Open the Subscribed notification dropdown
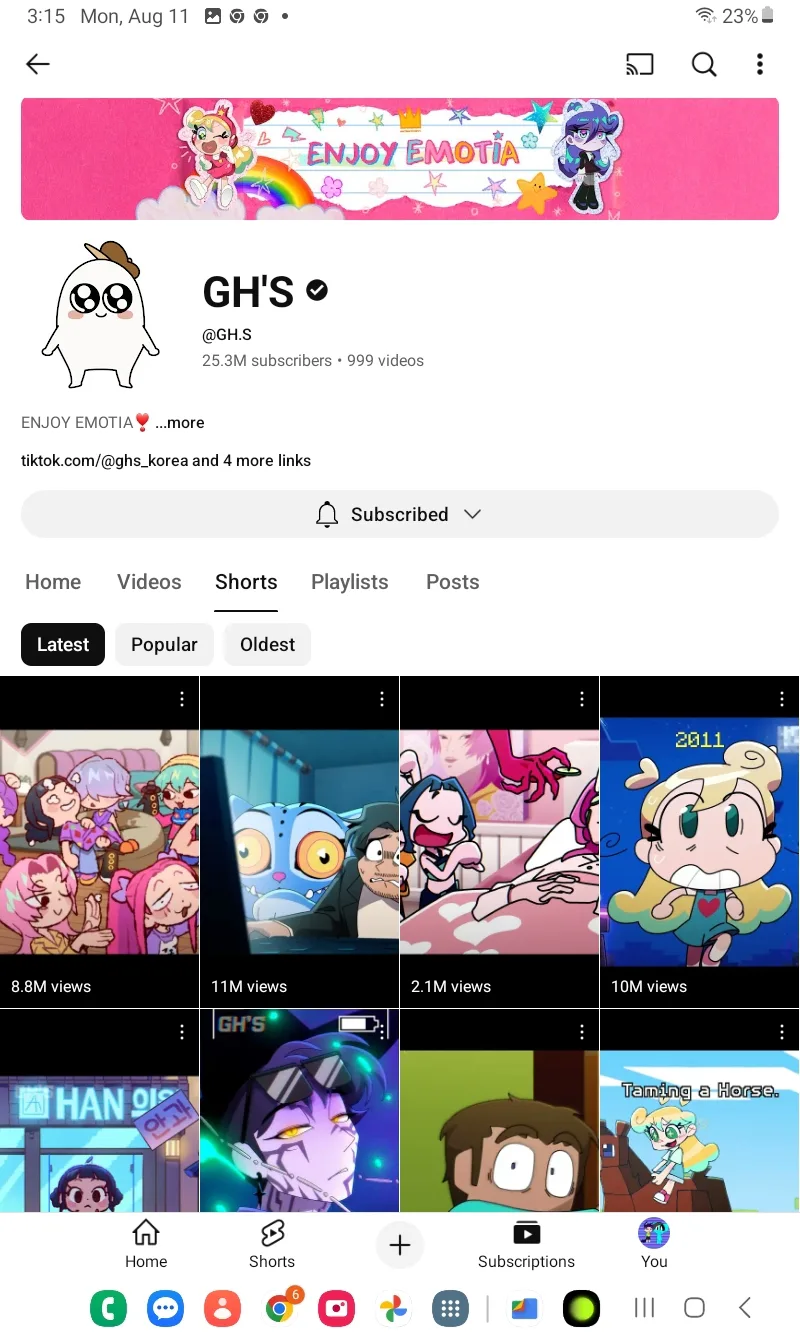This screenshot has height=1340, width=800. click(400, 514)
